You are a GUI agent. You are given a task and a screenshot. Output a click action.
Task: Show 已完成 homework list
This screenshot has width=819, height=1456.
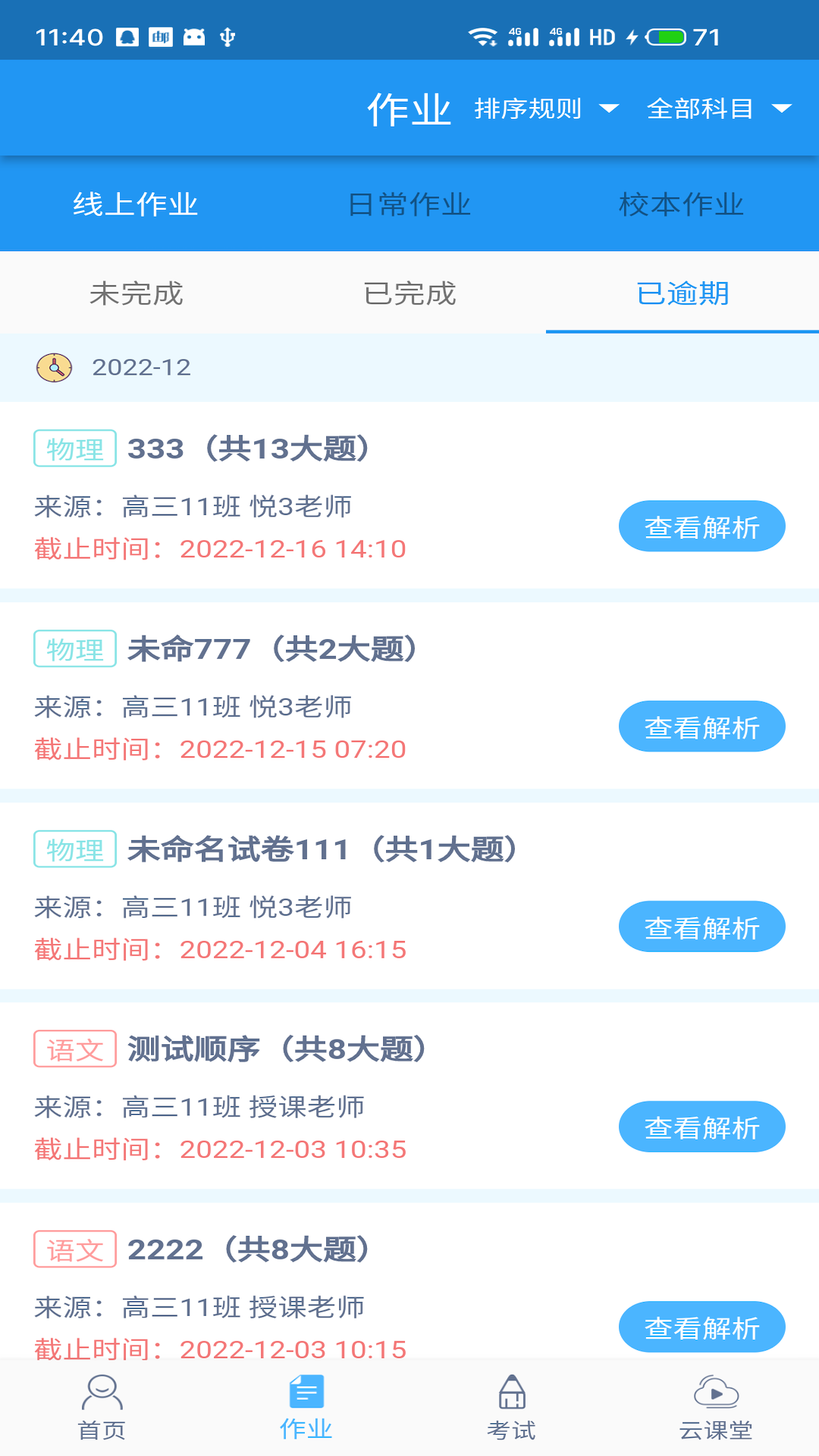(409, 293)
